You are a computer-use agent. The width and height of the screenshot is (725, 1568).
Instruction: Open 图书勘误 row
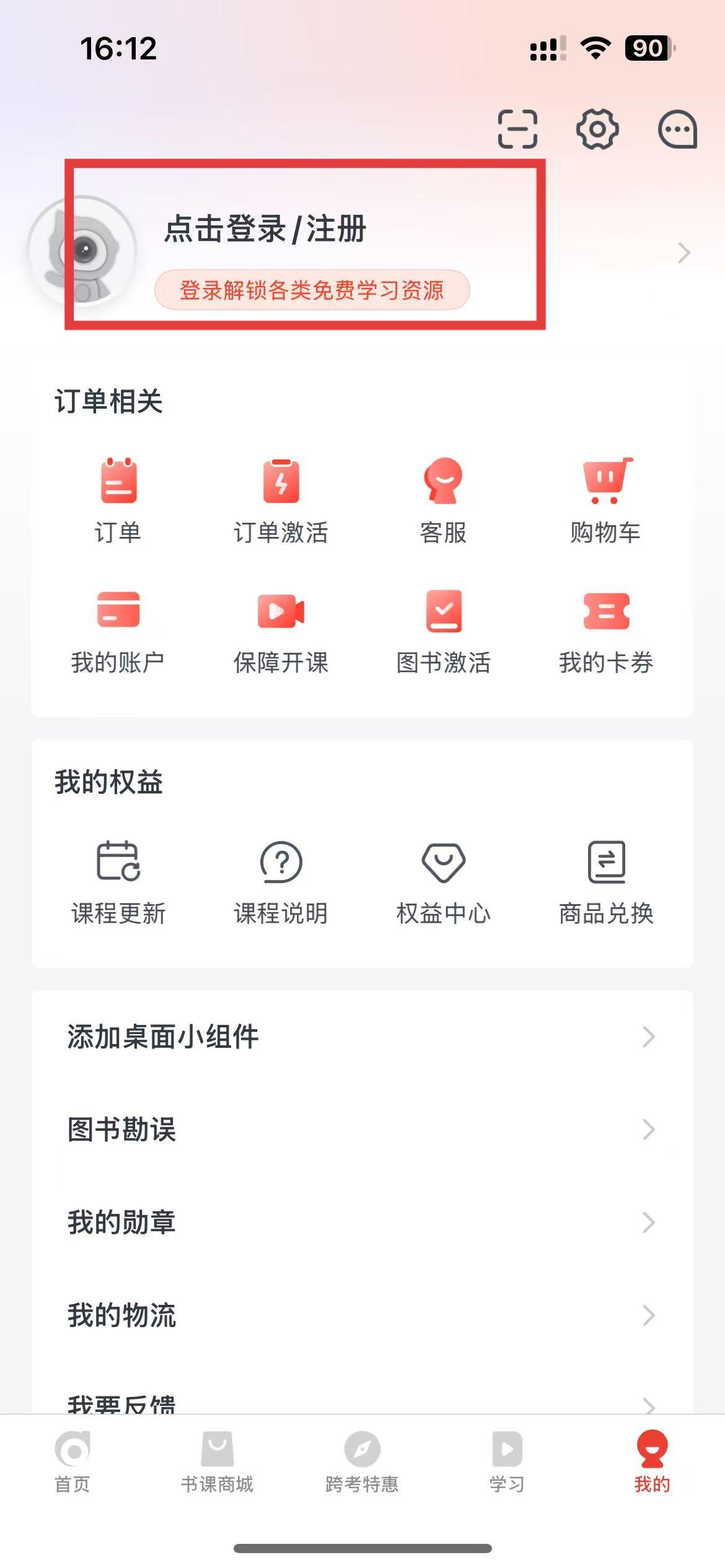(362, 1130)
